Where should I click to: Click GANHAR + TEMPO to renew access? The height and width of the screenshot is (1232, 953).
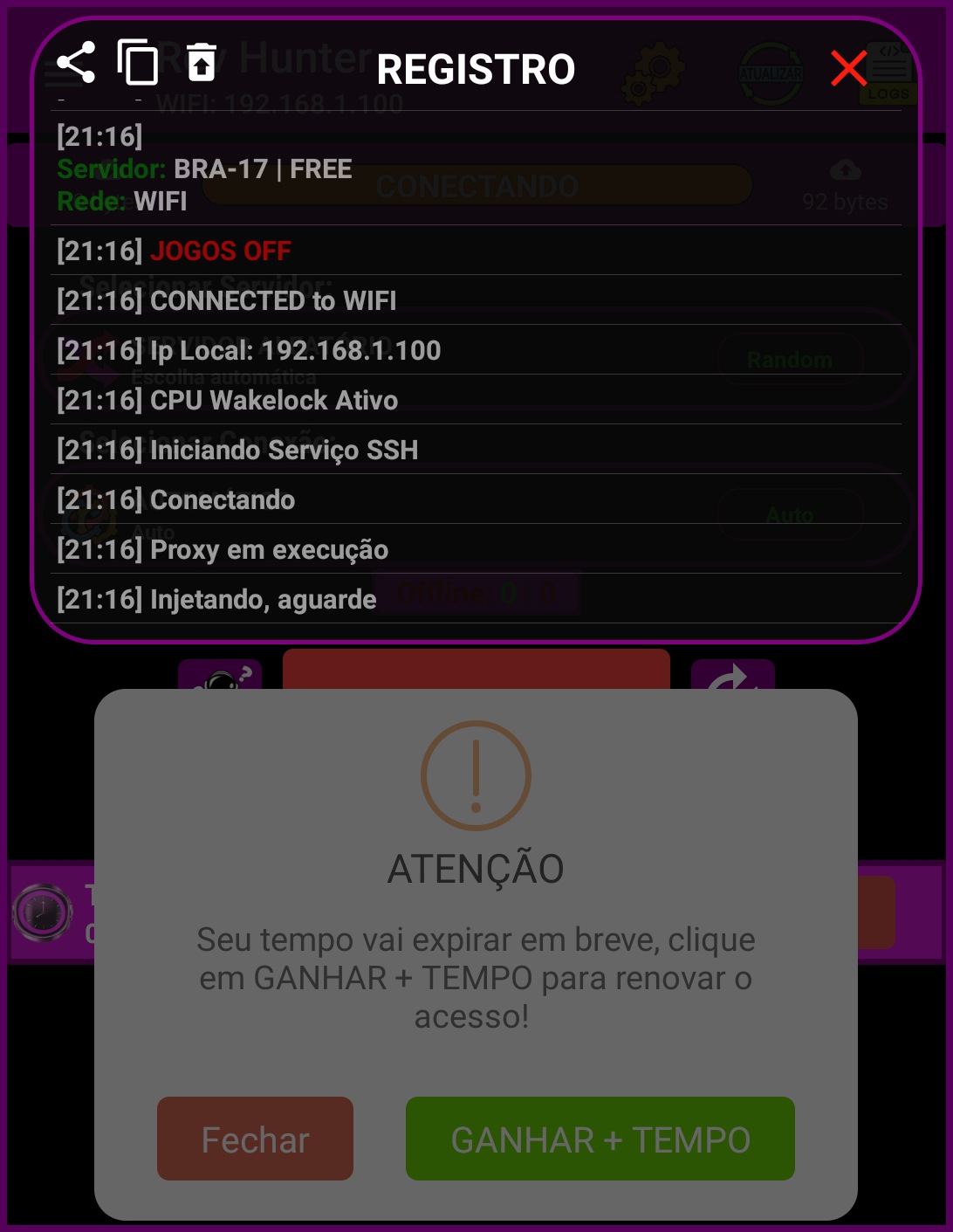tap(600, 1139)
